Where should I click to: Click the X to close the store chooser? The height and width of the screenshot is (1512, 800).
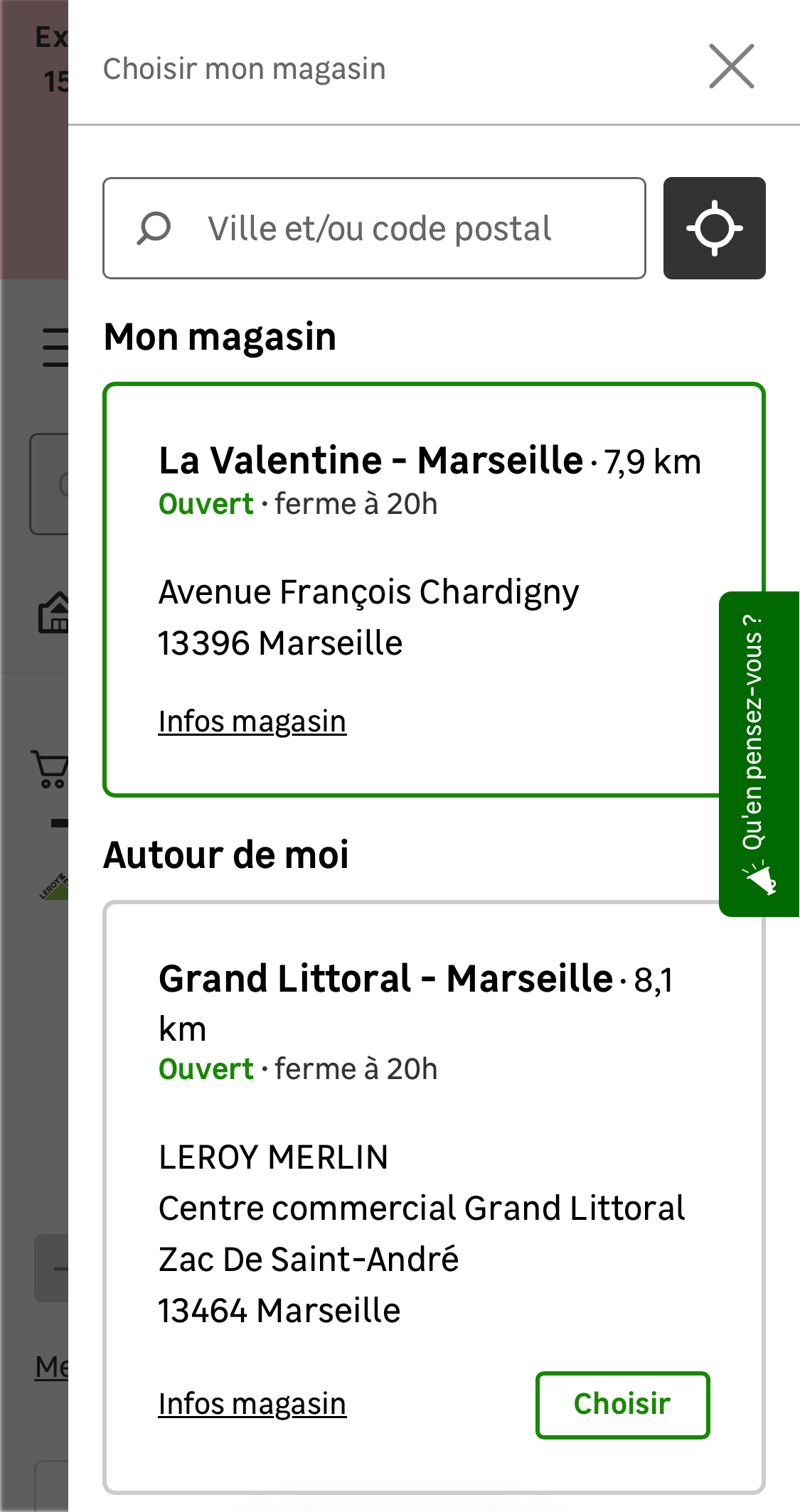click(732, 68)
